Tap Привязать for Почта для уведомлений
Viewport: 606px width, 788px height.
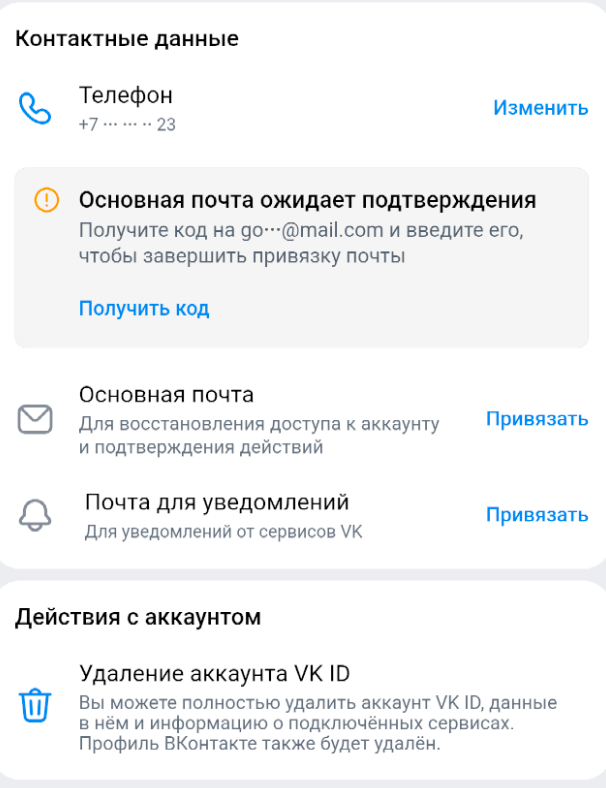tap(537, 515)
